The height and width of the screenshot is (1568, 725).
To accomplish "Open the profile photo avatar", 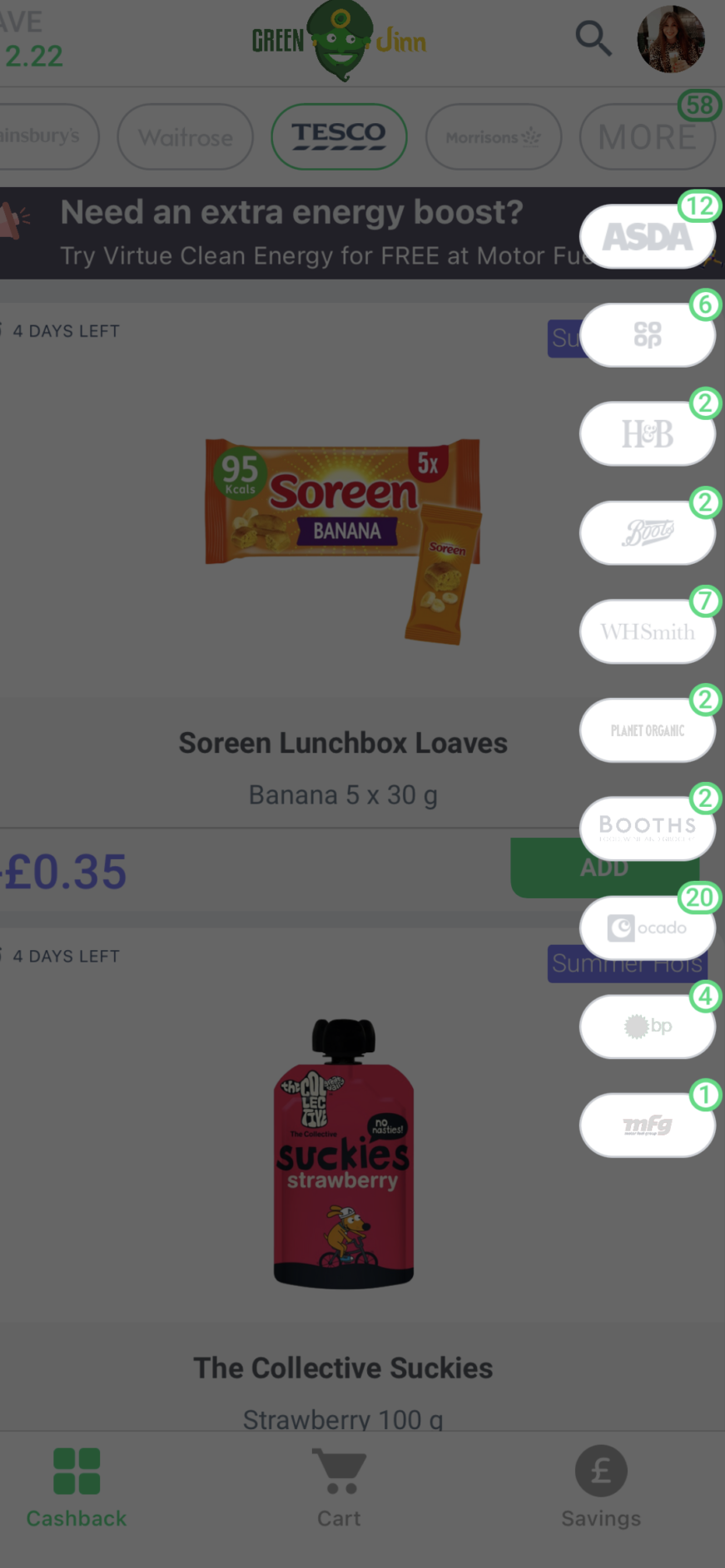I will [671, 39].
